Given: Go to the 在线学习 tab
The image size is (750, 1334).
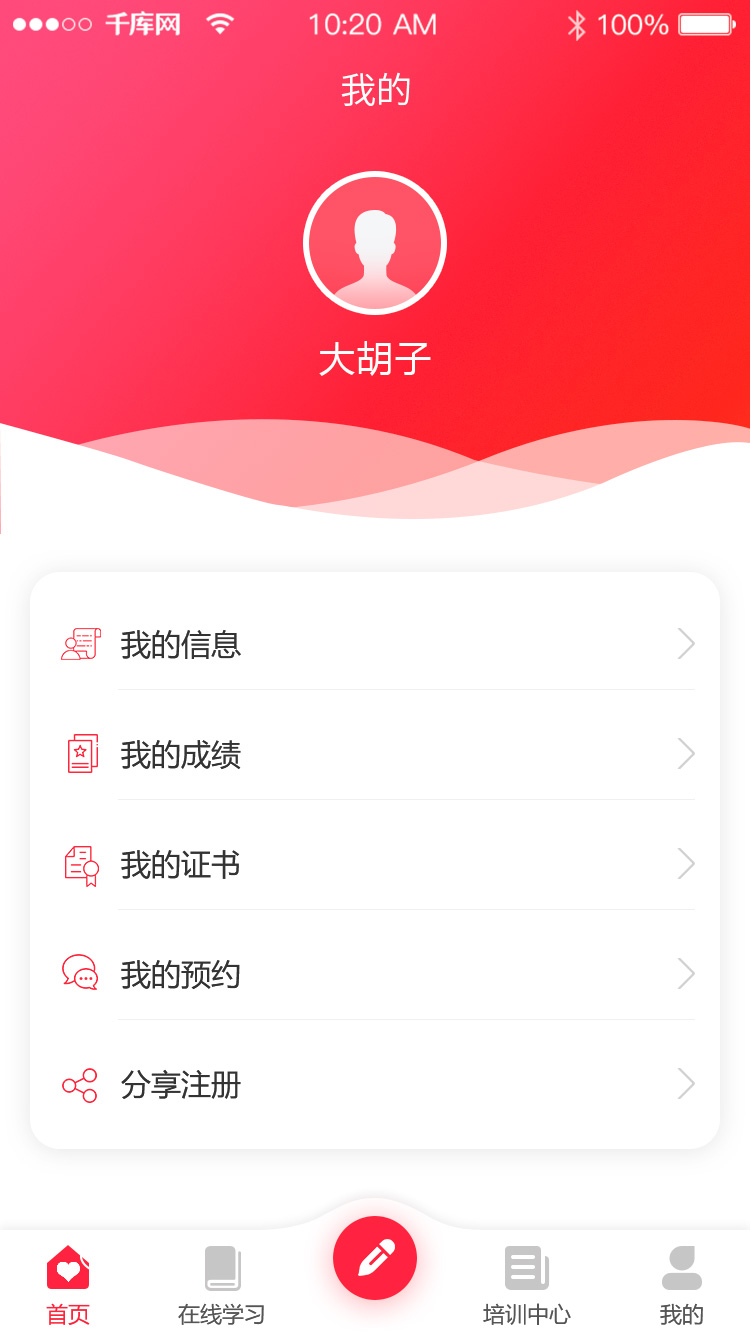Looking at the screenshot, I should [x=222, y=1285].
